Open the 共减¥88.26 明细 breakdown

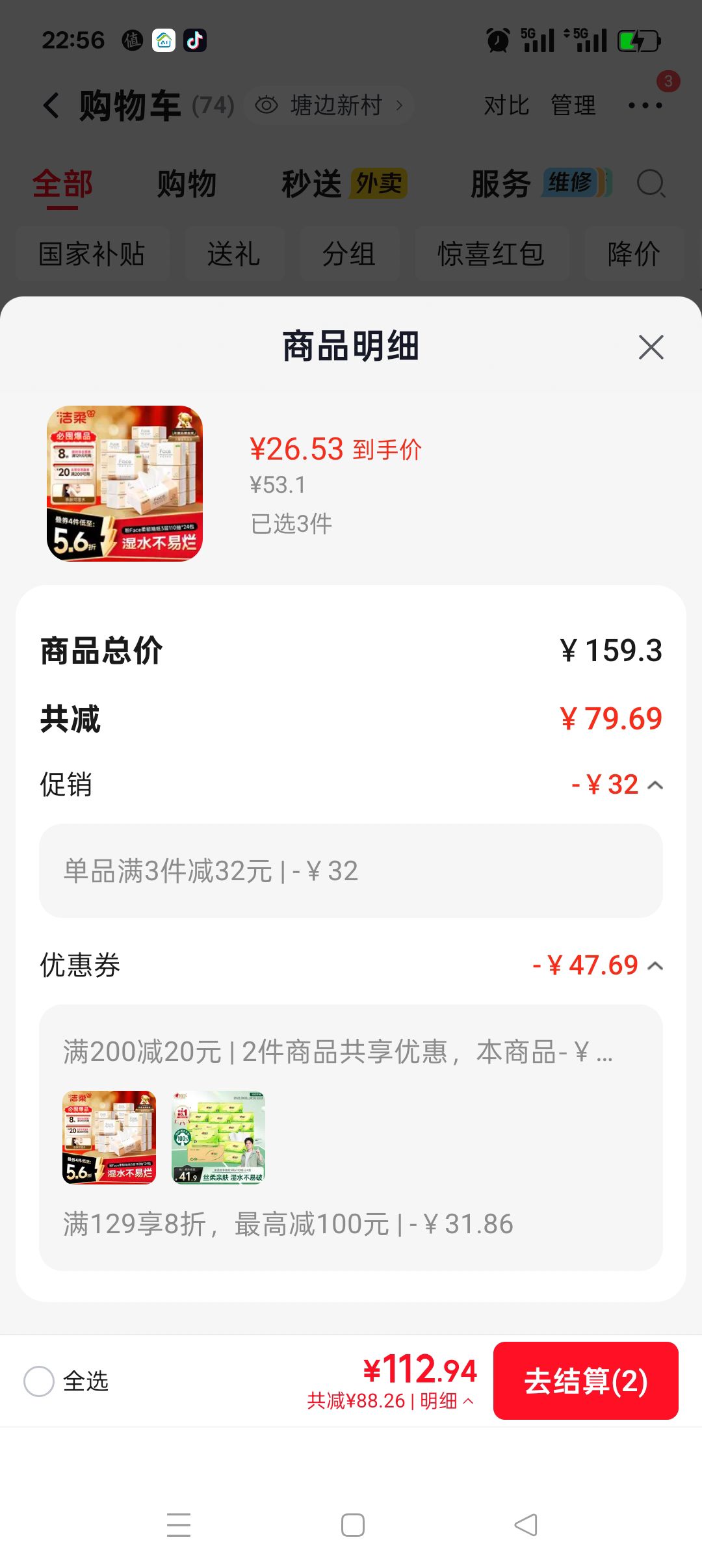[390, 1401]
